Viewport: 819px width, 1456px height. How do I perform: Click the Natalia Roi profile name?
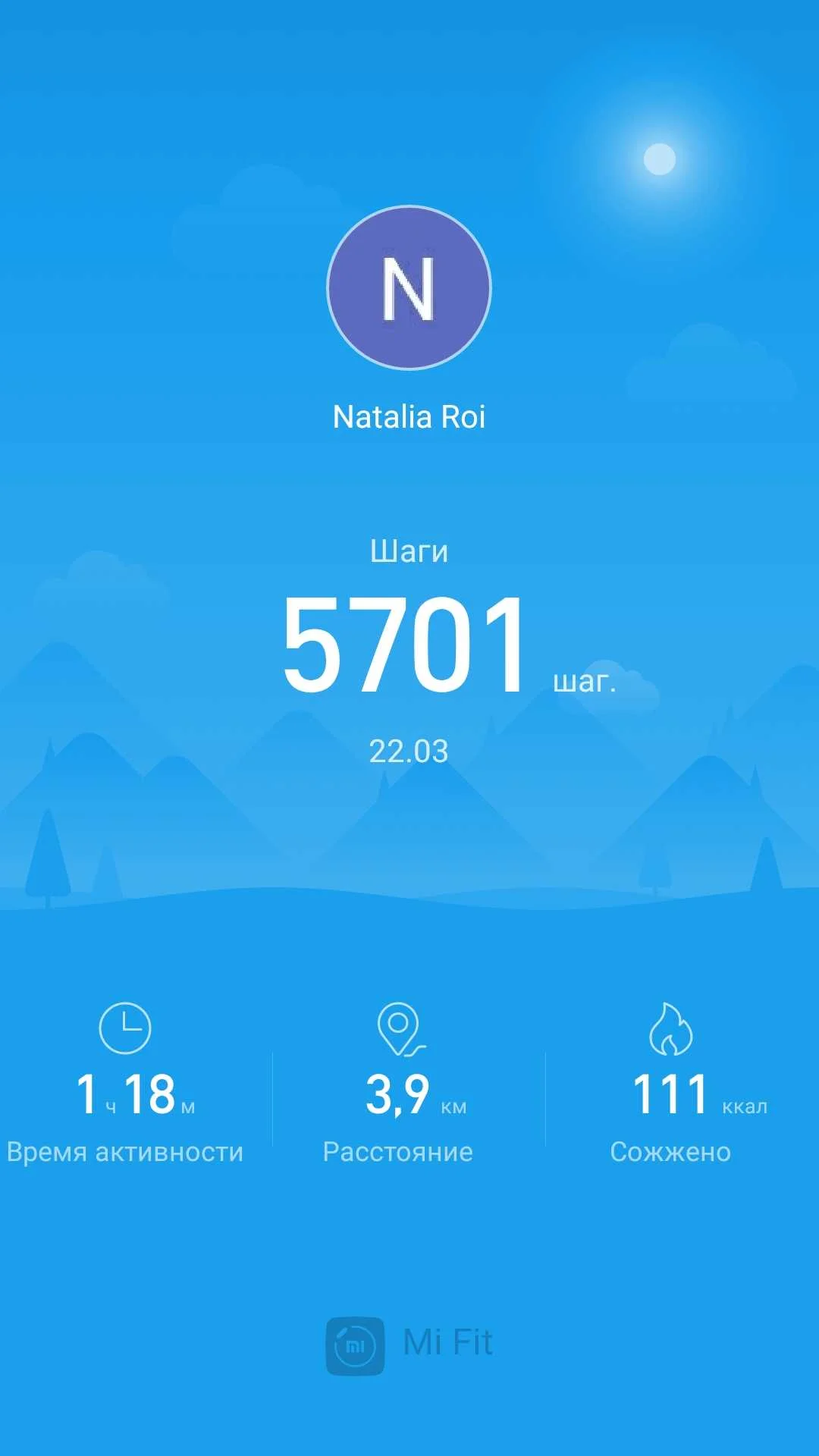pyautogui.click(x=409, y=416)
